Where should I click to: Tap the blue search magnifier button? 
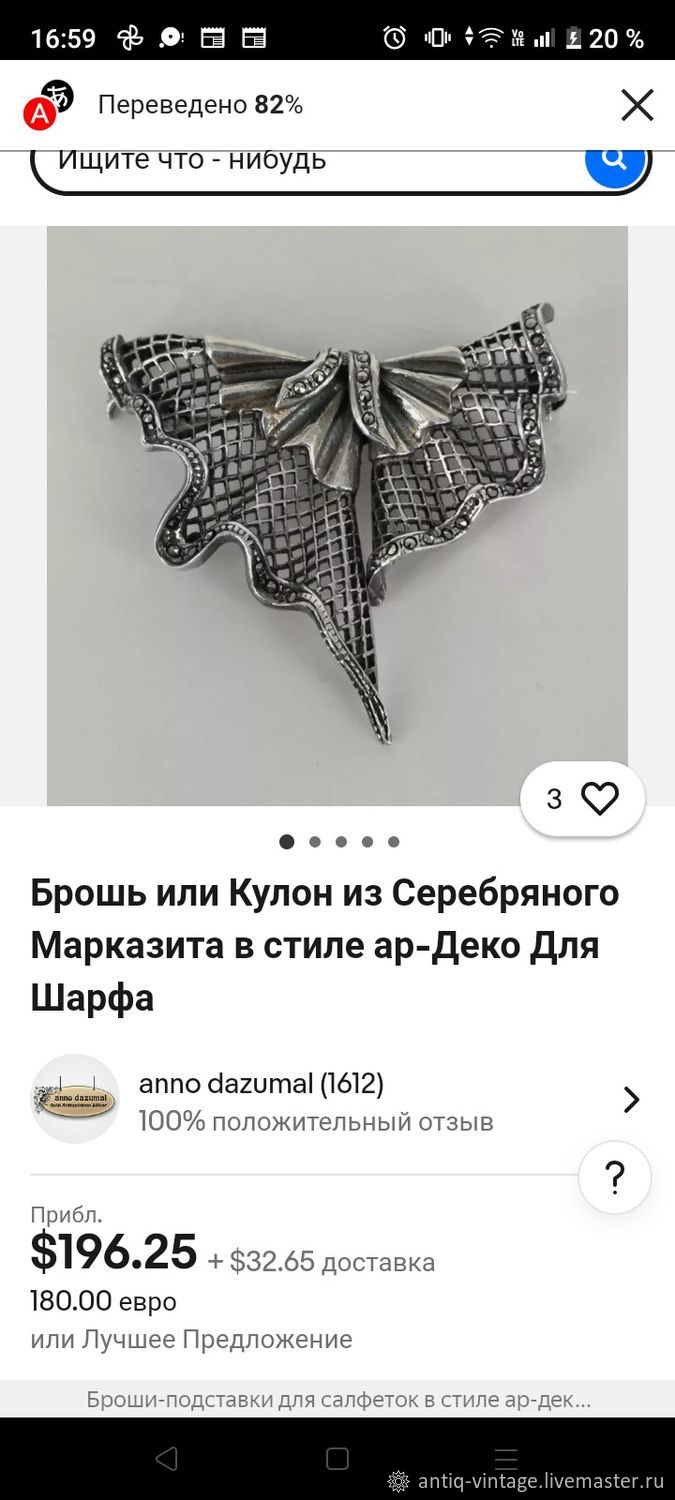(614, 159)
